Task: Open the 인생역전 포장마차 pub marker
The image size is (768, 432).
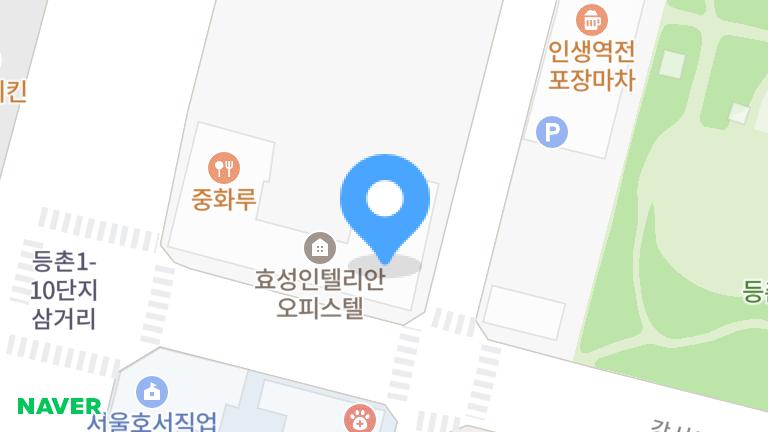Action: pos(592,18)
